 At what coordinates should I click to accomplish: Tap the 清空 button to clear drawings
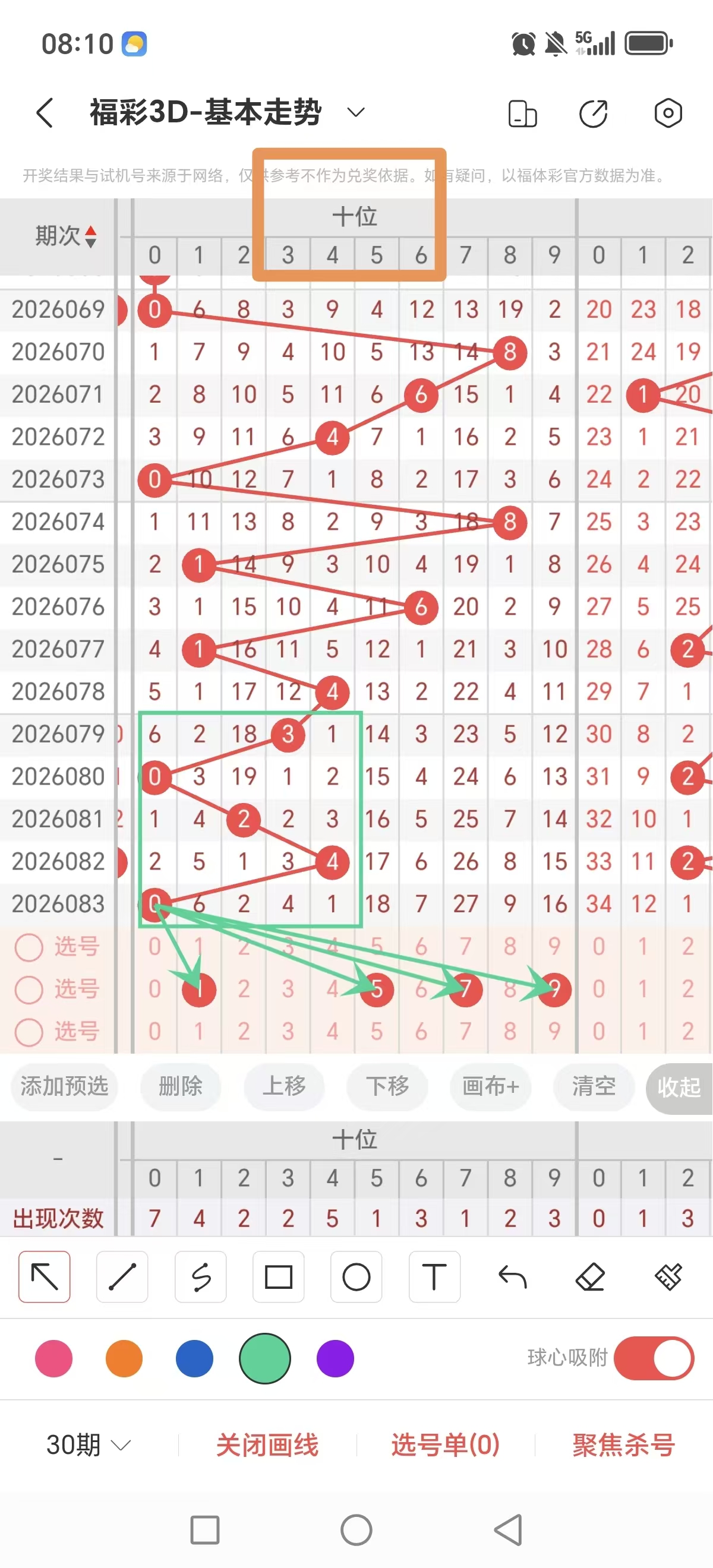click(593, 1087)
